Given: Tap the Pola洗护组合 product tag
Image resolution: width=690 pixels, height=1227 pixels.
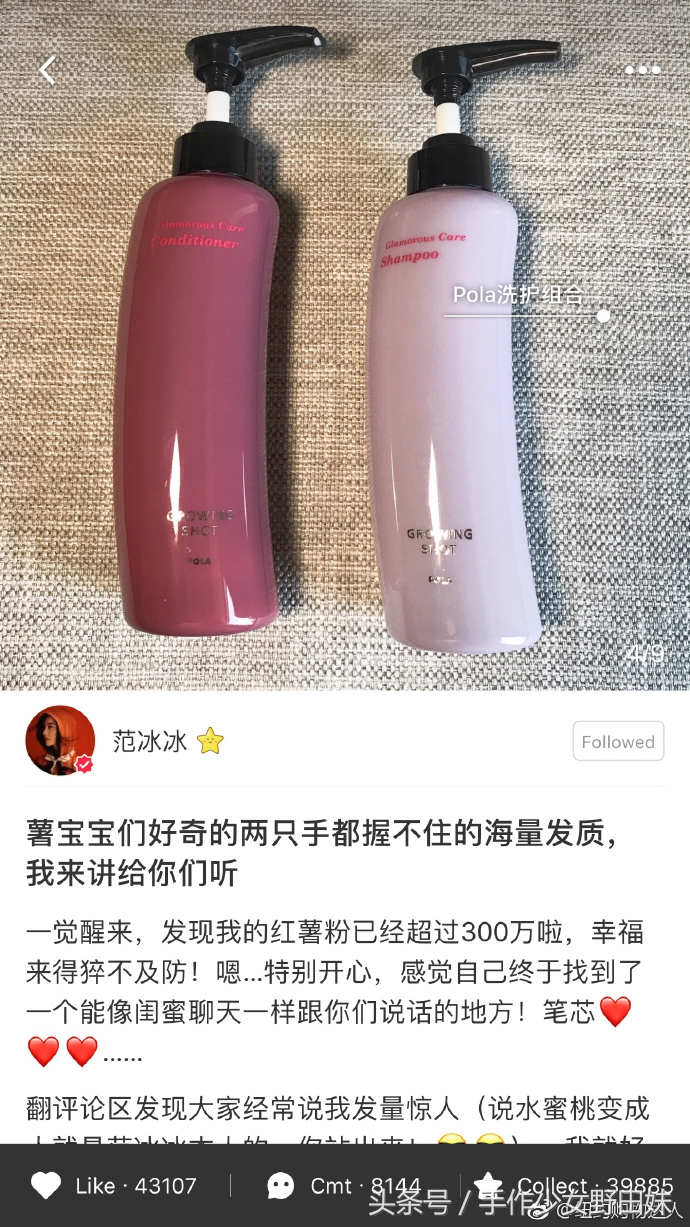Looking at the screenshot, I should click(526, 295).
